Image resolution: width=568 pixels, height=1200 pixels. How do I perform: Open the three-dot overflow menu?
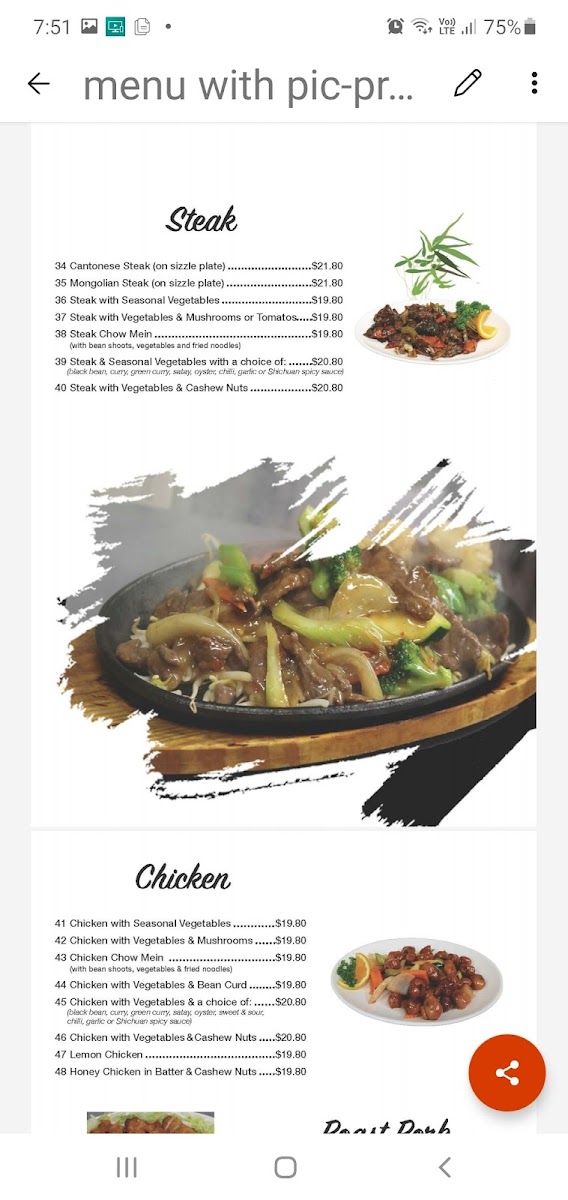point(535,84)
